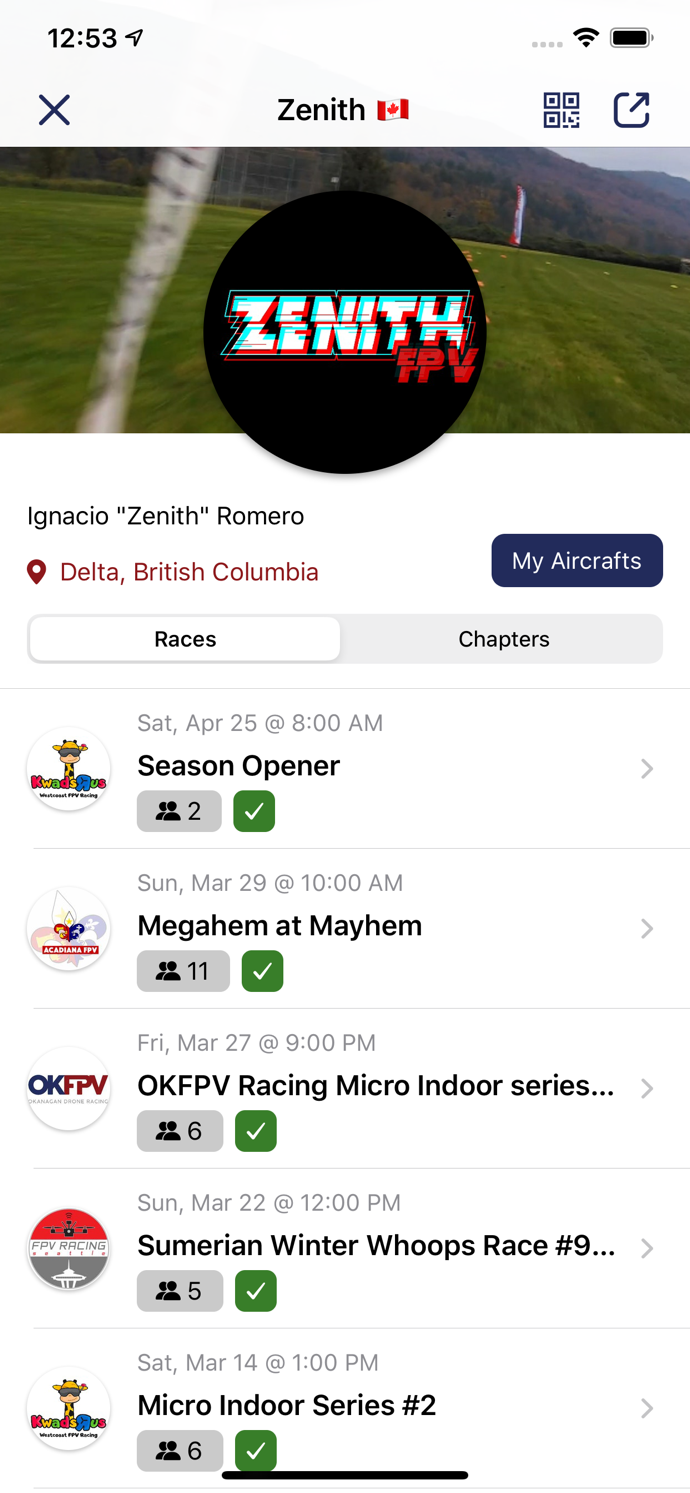Image resolution: width=690 pixels, height=1493 pixels.
Task: Open OKFPV Racing Micro Indoor series race
Action: (x=345, y=1088)
